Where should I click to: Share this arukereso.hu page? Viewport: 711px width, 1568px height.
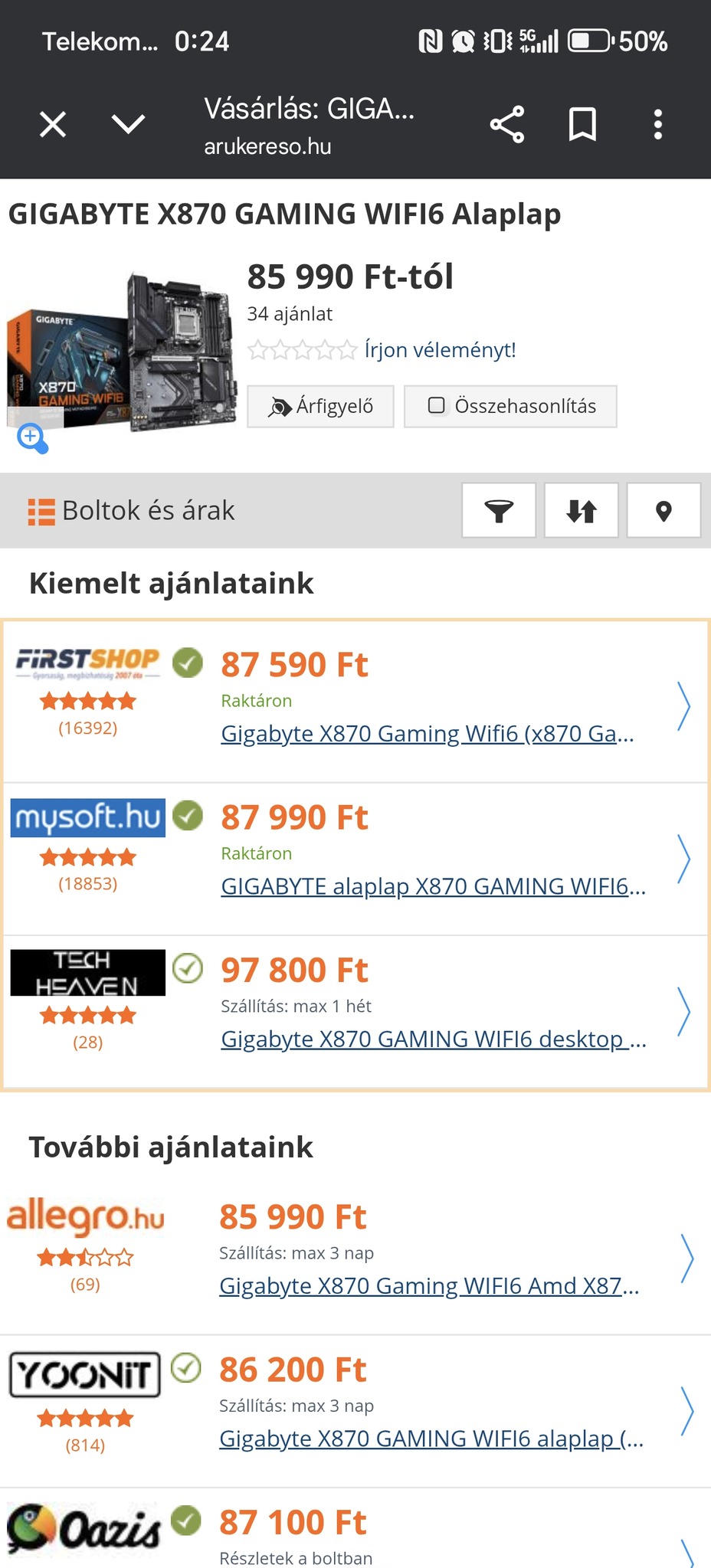(x=506, y=124)
